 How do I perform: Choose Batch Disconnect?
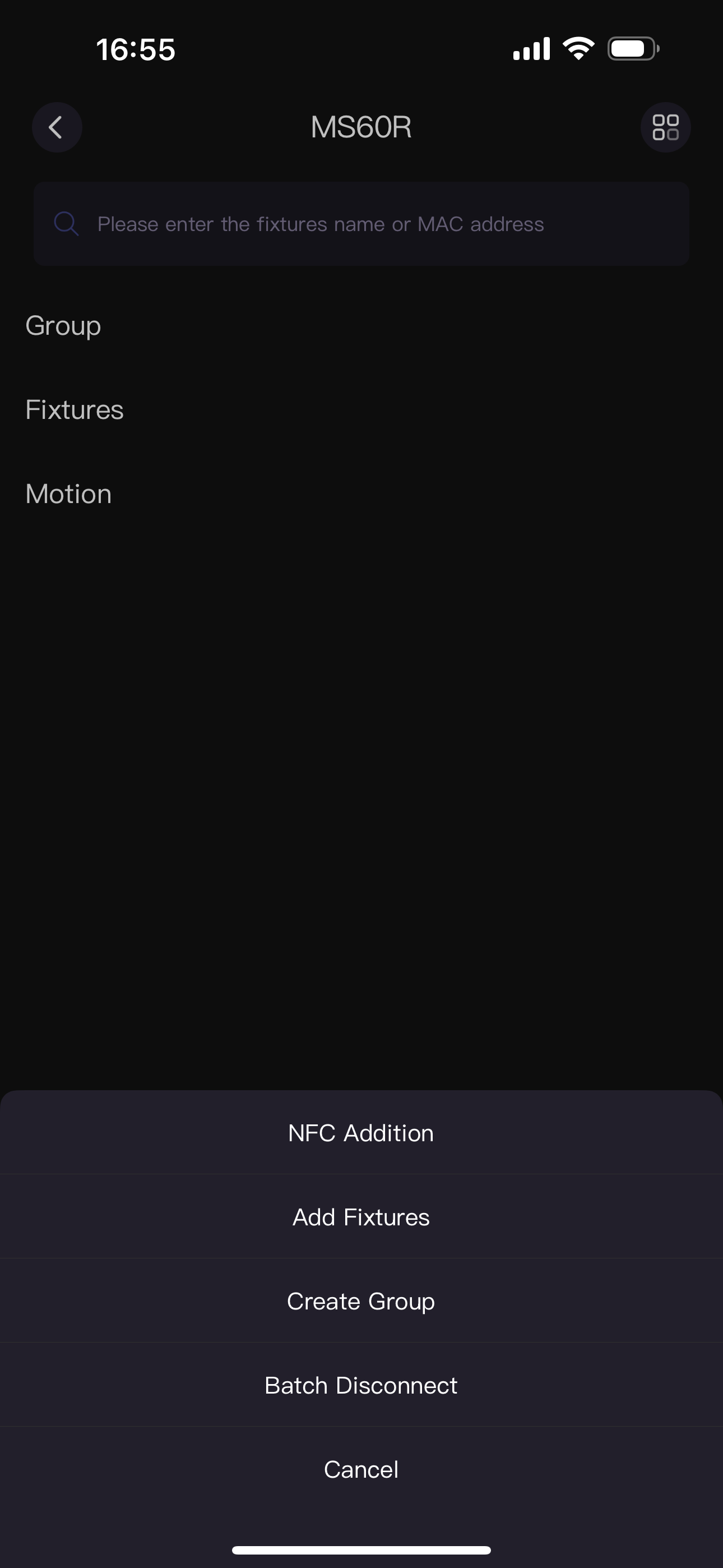click(361, 1385)
